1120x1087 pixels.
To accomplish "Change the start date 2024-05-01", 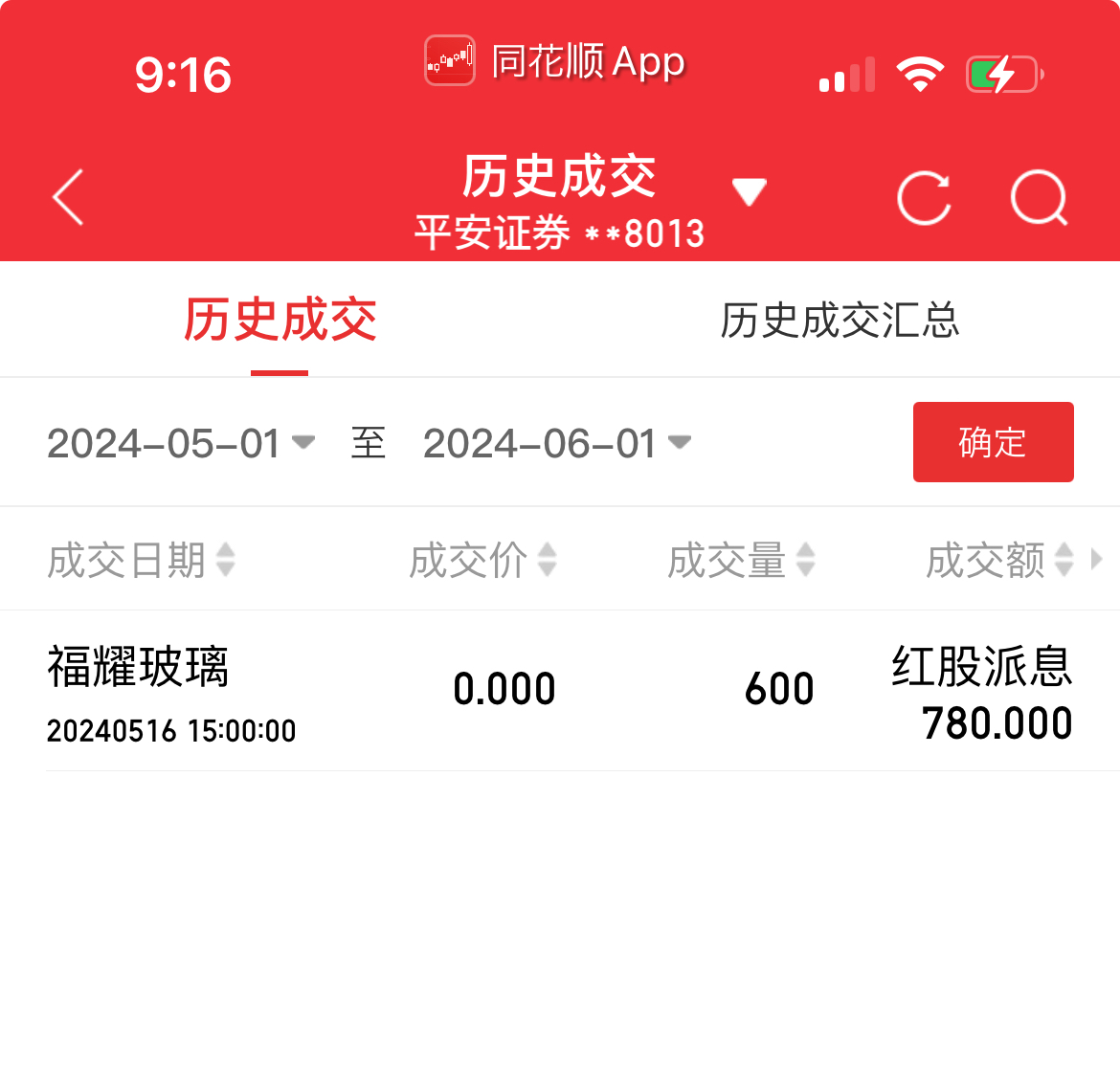I will [180, 443].
